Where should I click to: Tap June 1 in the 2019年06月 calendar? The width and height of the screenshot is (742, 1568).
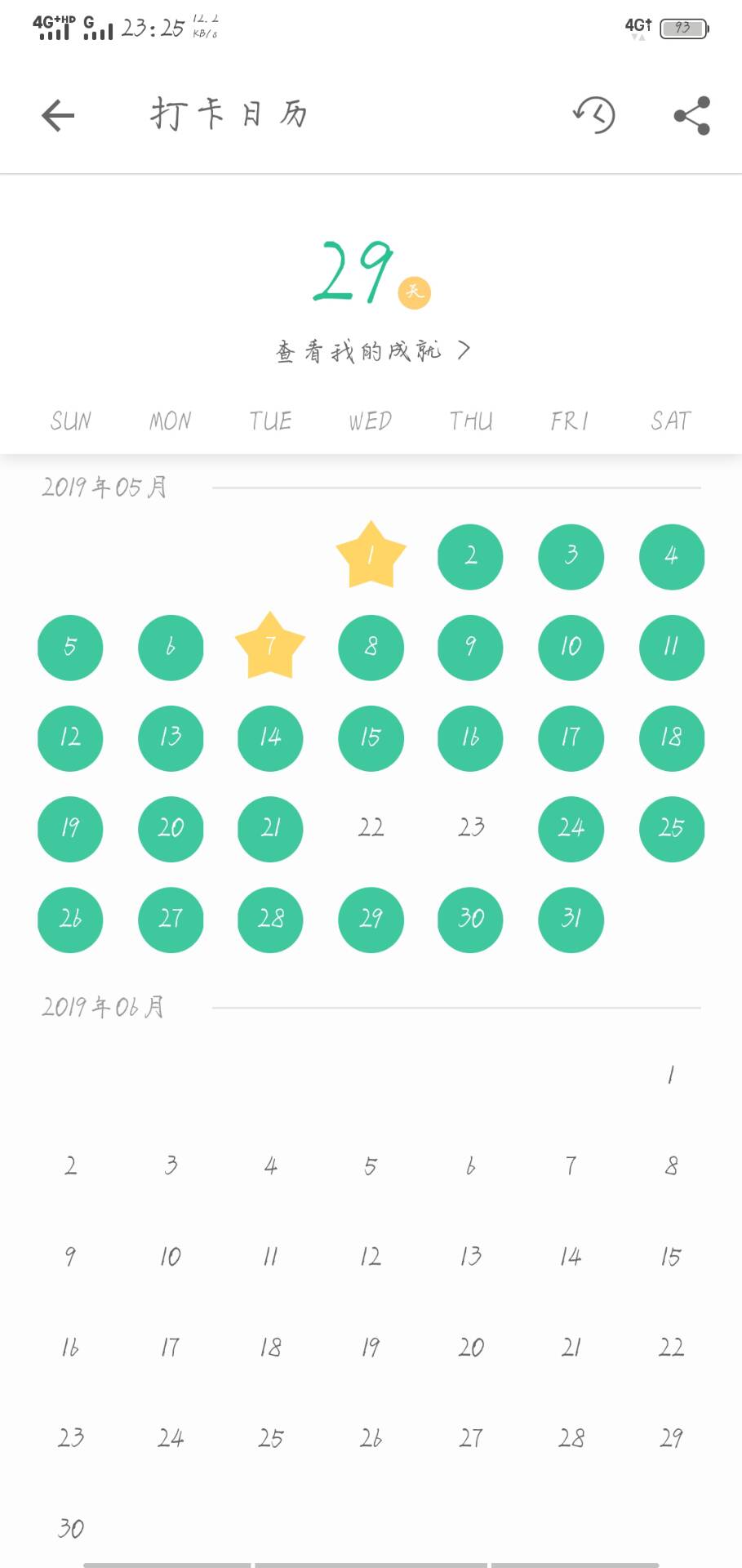click(x=670, y=1075)
